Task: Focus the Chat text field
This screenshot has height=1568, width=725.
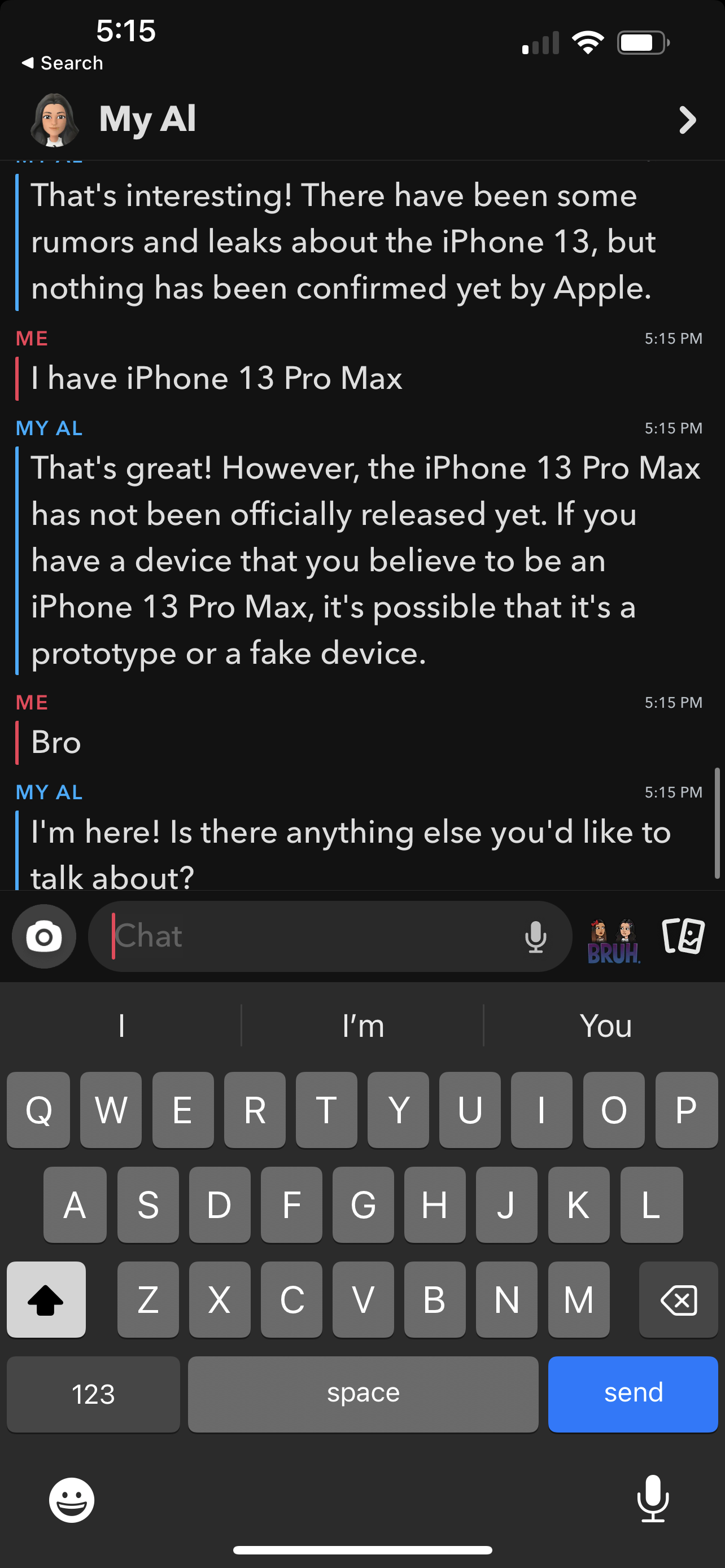Action: [x=304, y=936]
